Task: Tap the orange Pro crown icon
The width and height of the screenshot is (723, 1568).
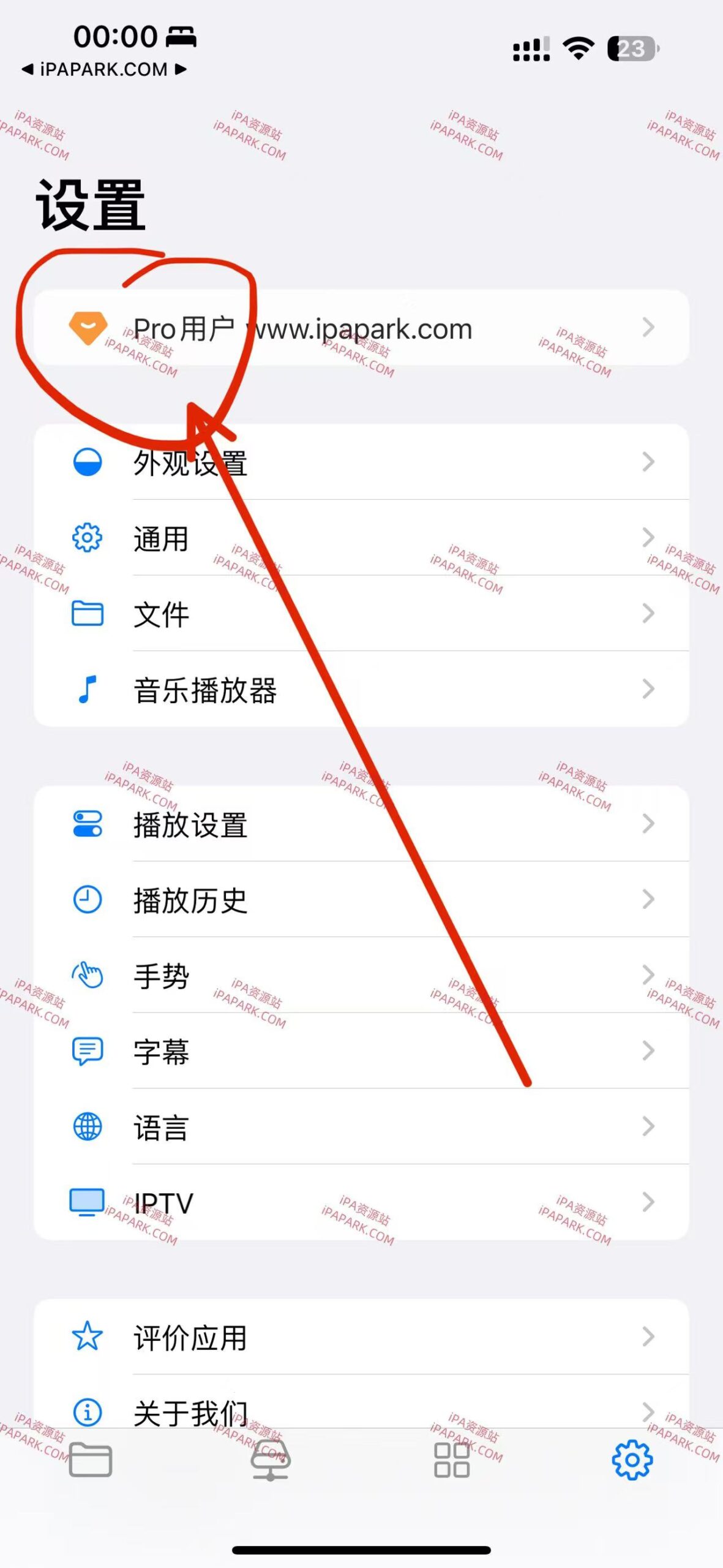Action: pyautogui.click(x=88, y=328)
